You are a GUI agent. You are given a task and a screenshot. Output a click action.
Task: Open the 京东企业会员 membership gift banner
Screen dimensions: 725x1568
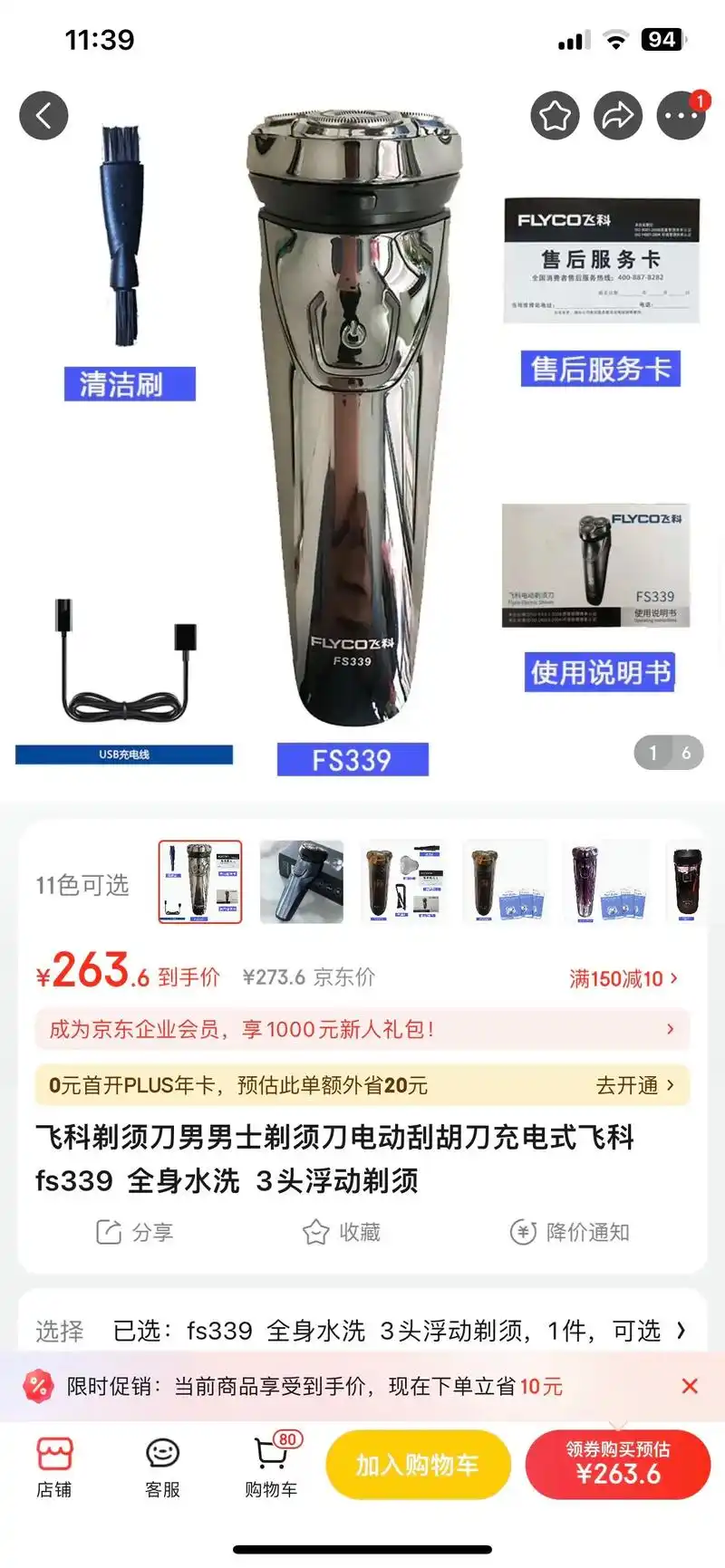(x=362, y=1029)
